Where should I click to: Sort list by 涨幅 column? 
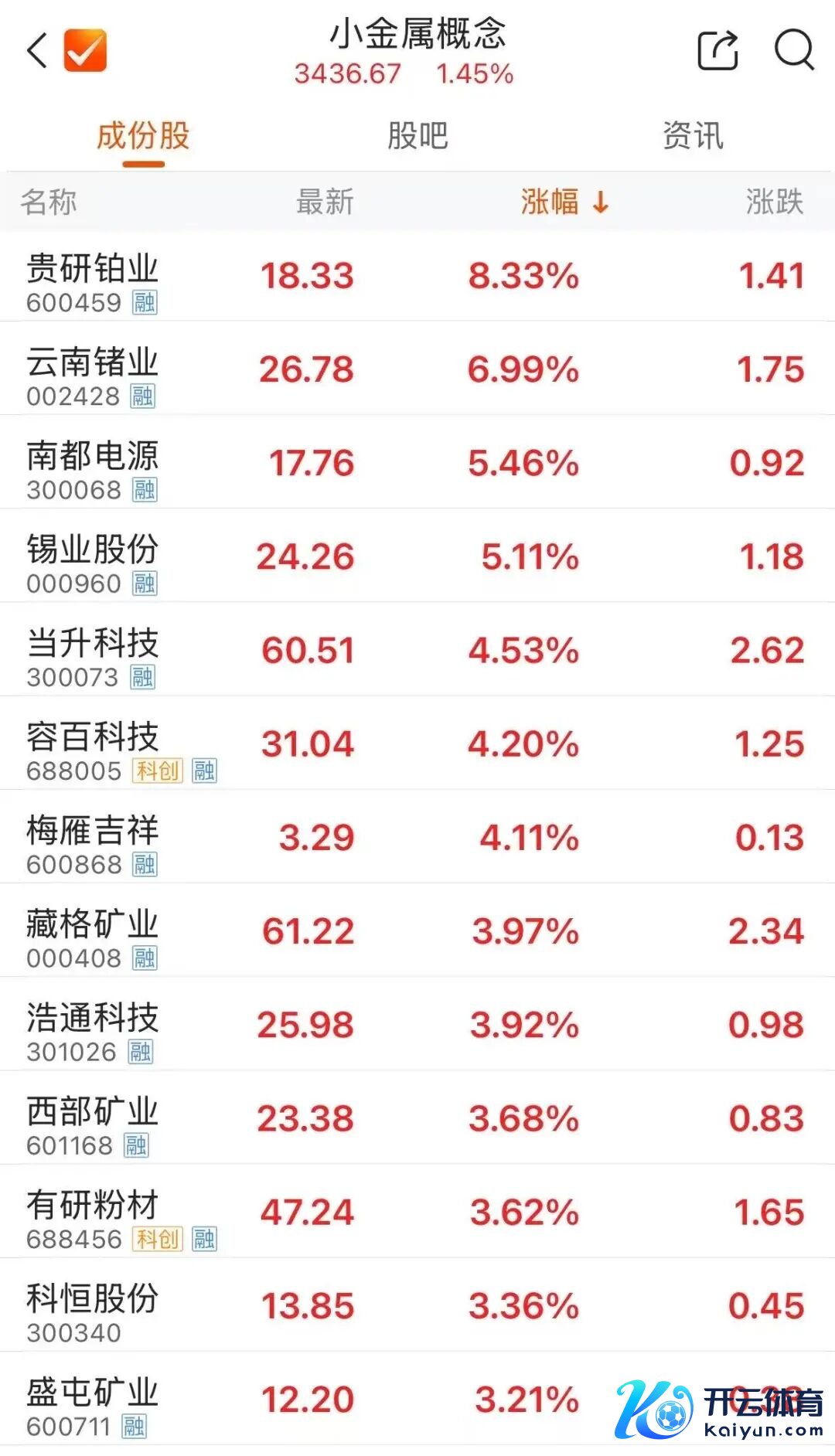[564, 202]
